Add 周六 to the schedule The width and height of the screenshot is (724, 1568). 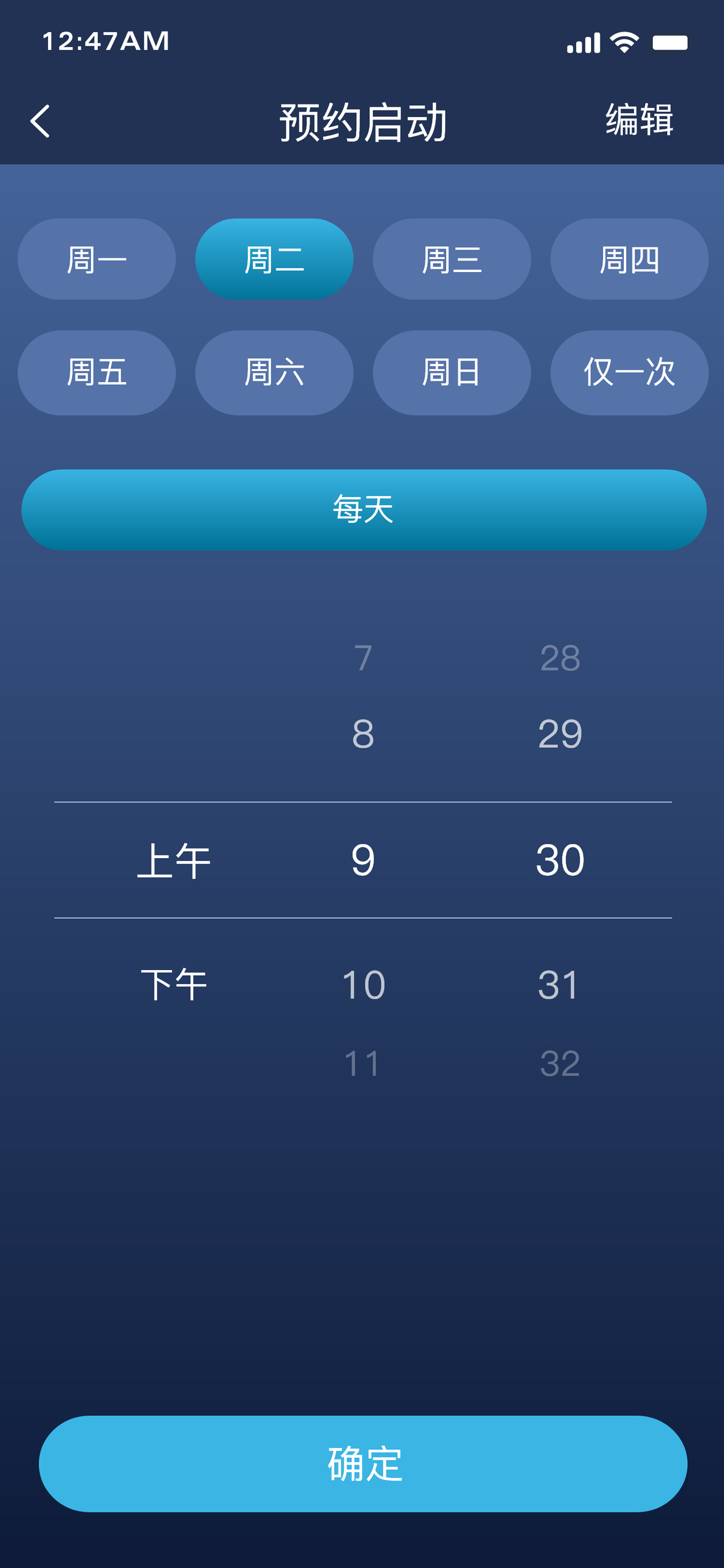274,373
